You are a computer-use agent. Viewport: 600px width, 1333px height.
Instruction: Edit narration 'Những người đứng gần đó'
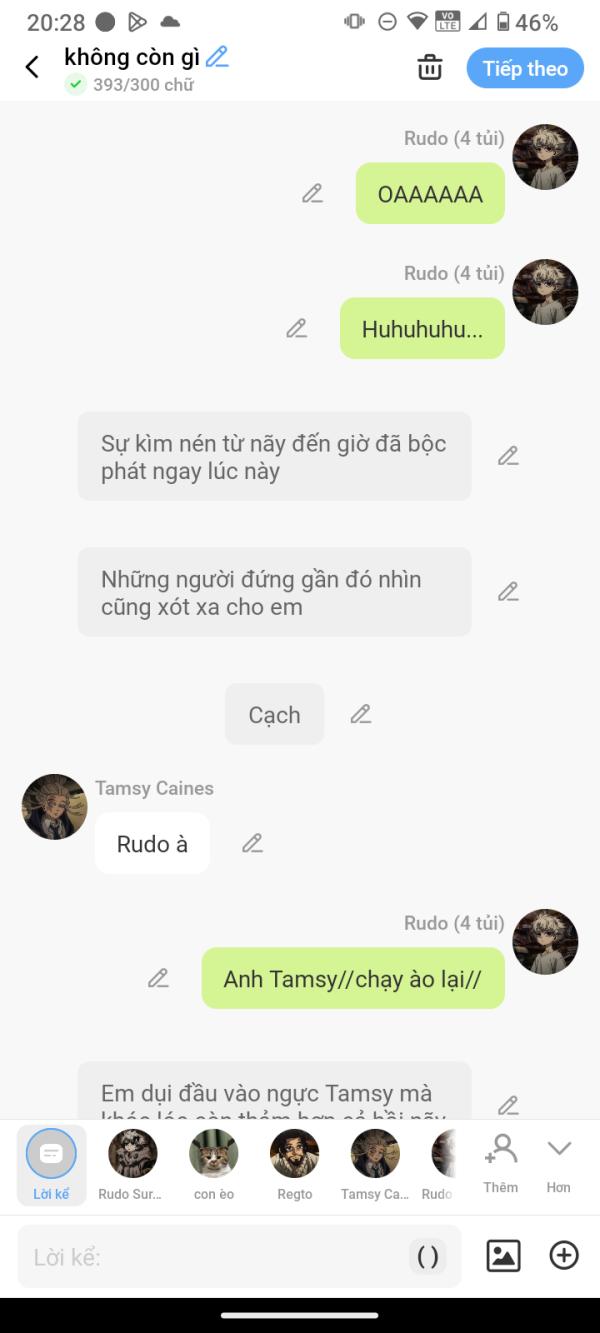click(508, 592)
